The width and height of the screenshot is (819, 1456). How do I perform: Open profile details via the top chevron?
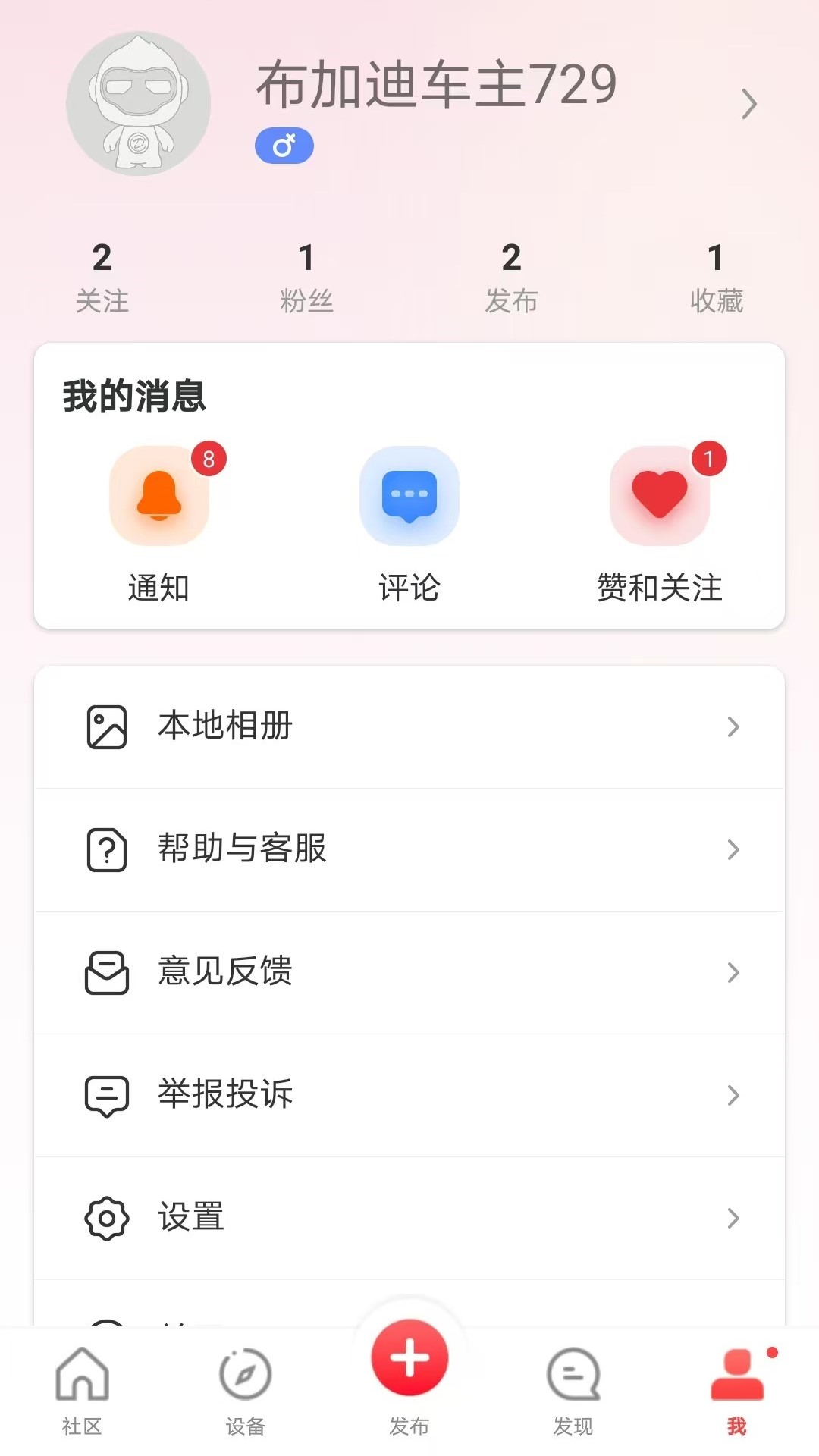[x=748, y=105]
